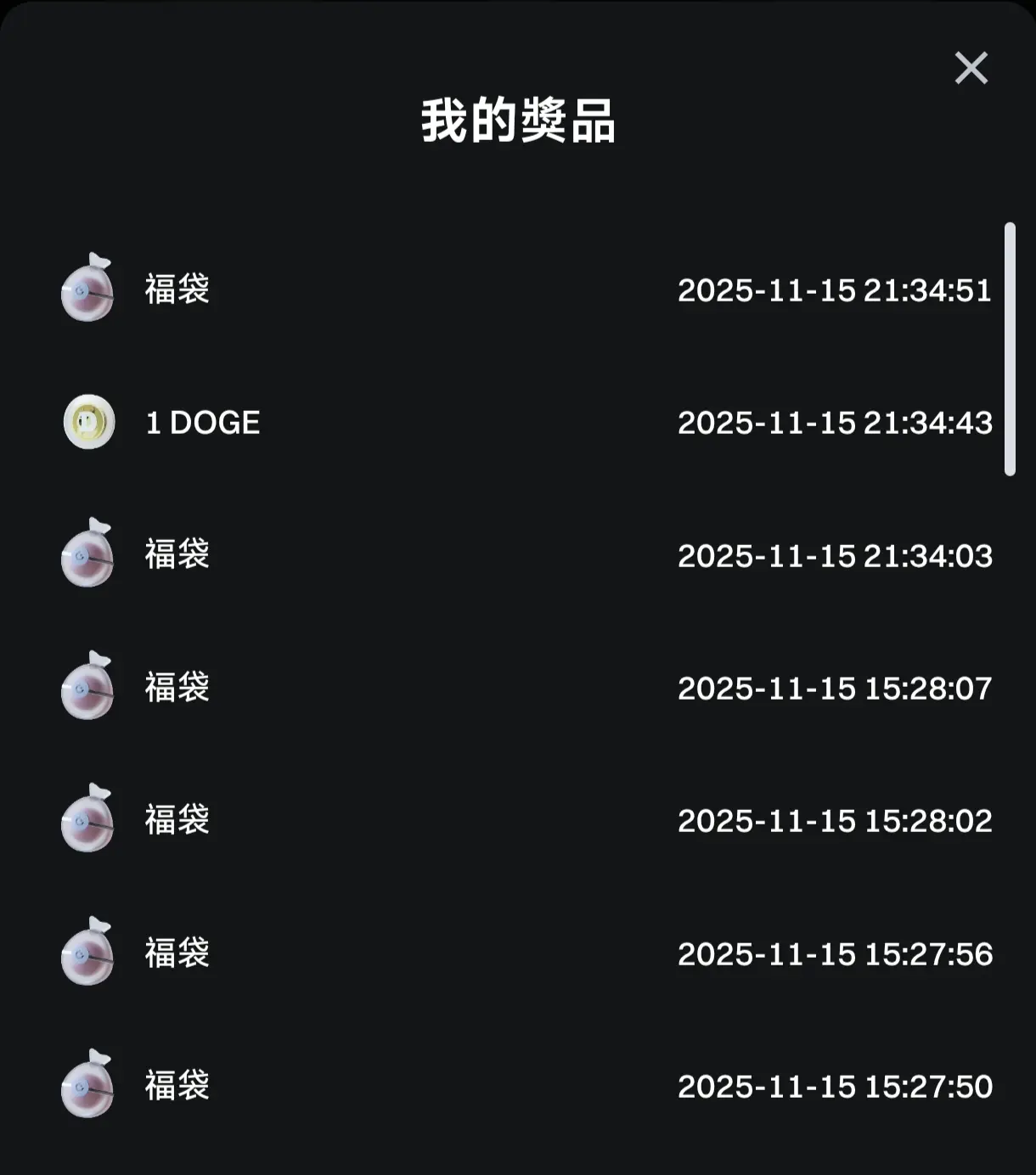Click the timestamp 2025-11-15 21:34:51
1036x1175 pixels.
pos(836,291)
